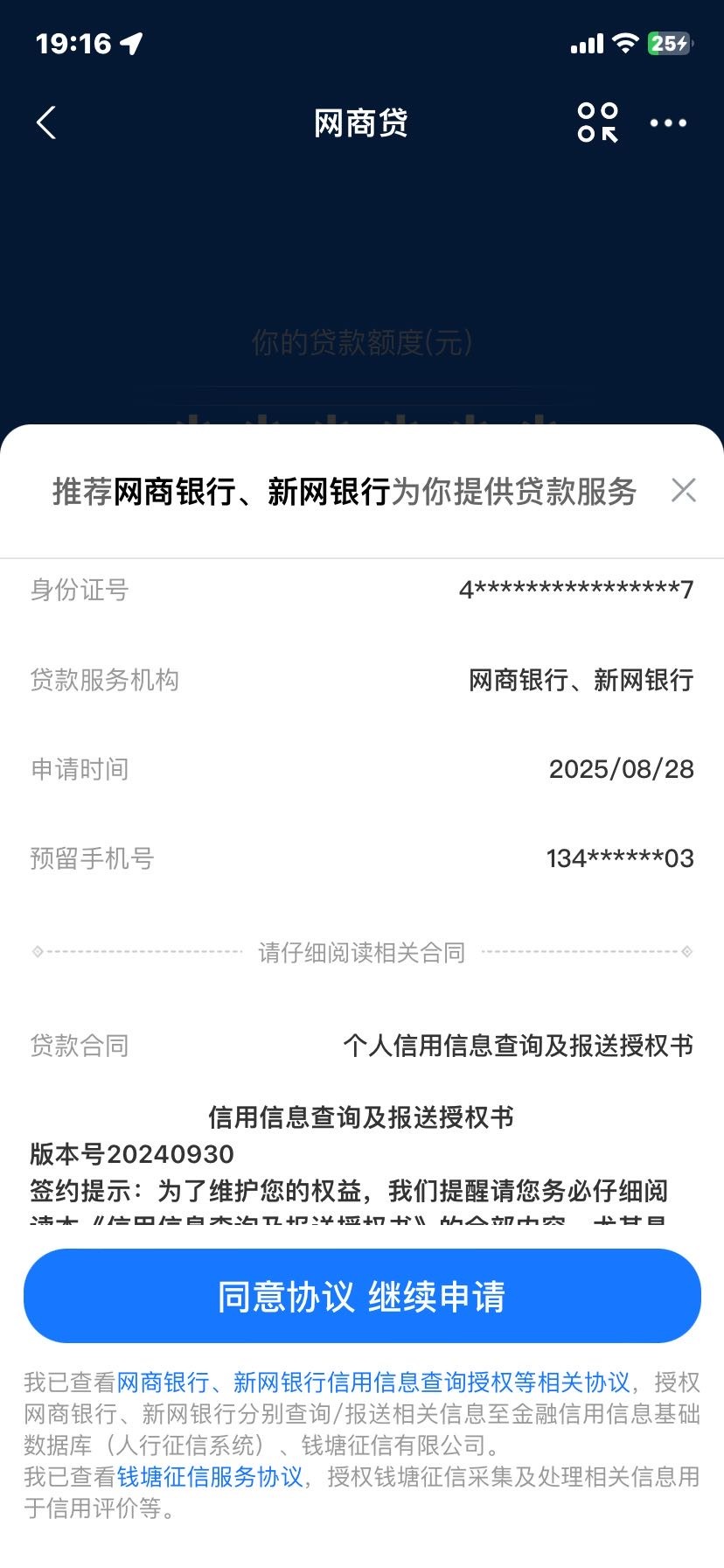Open 网商银行、新网银行信用信息查询授权等相关协议 link
The image size is (724, 1568).
pos(373,1382)
